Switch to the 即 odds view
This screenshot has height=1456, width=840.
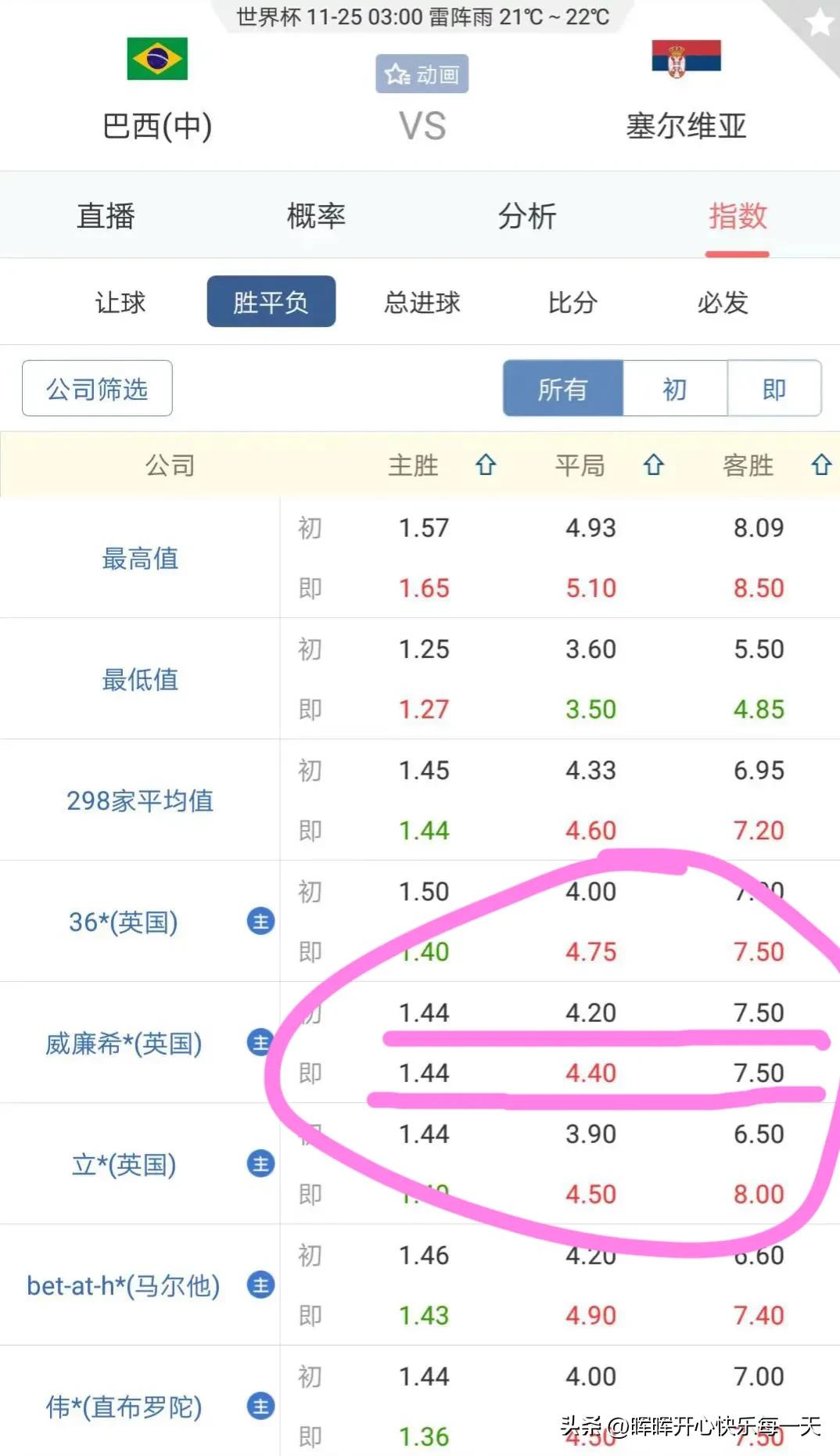pyautogui.click(x=774, y=389)
